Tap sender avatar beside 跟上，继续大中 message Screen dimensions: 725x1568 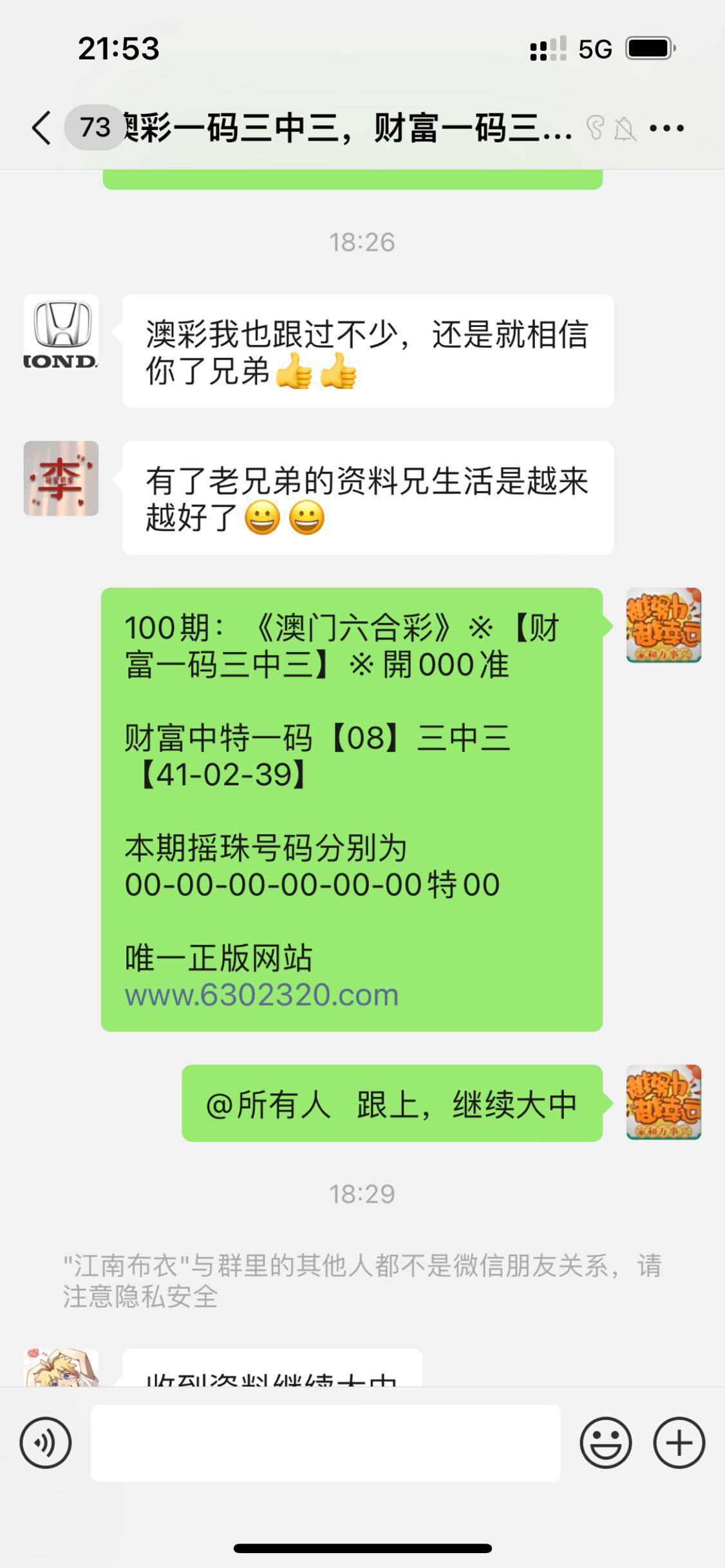[x=663, y=1102]
